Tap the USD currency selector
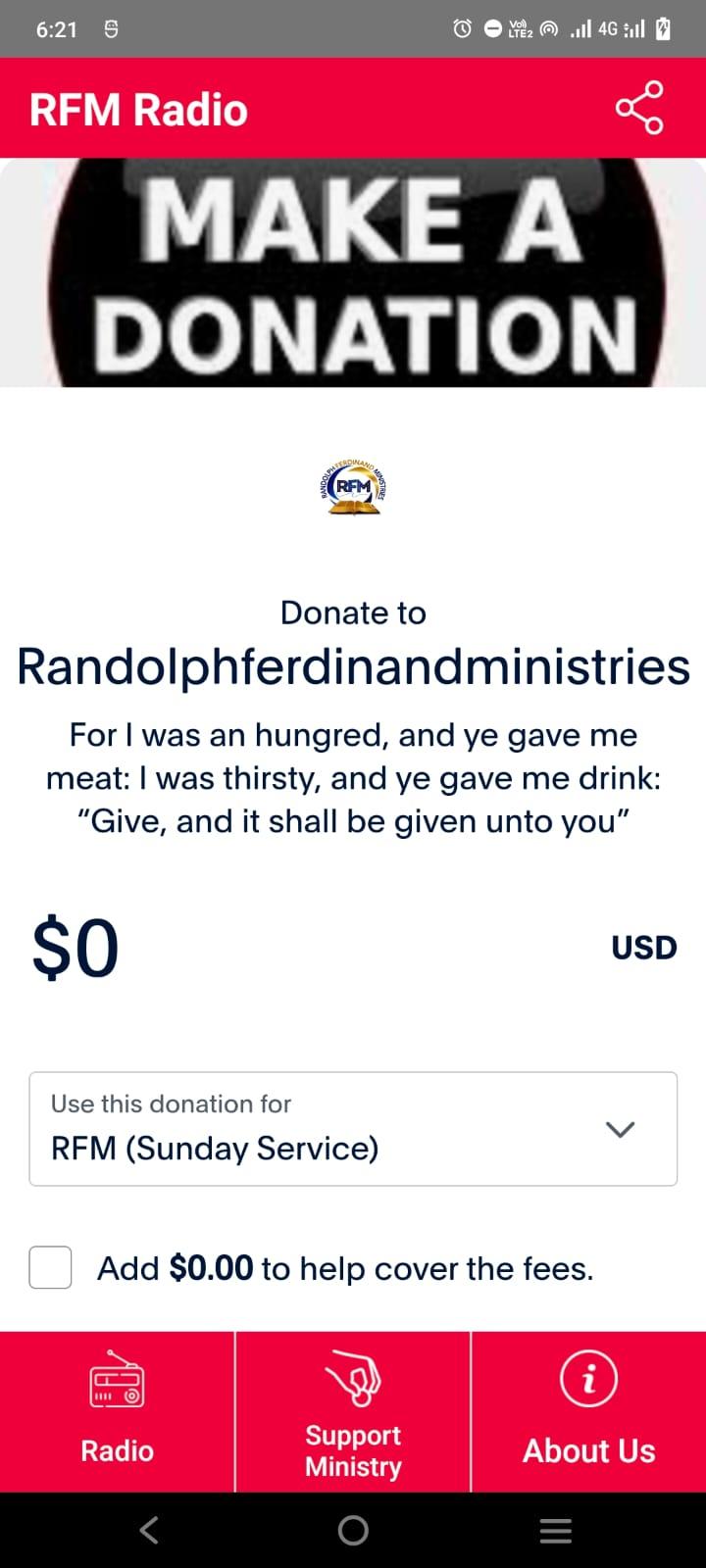Screen dimensions: 706x1568 644,948
